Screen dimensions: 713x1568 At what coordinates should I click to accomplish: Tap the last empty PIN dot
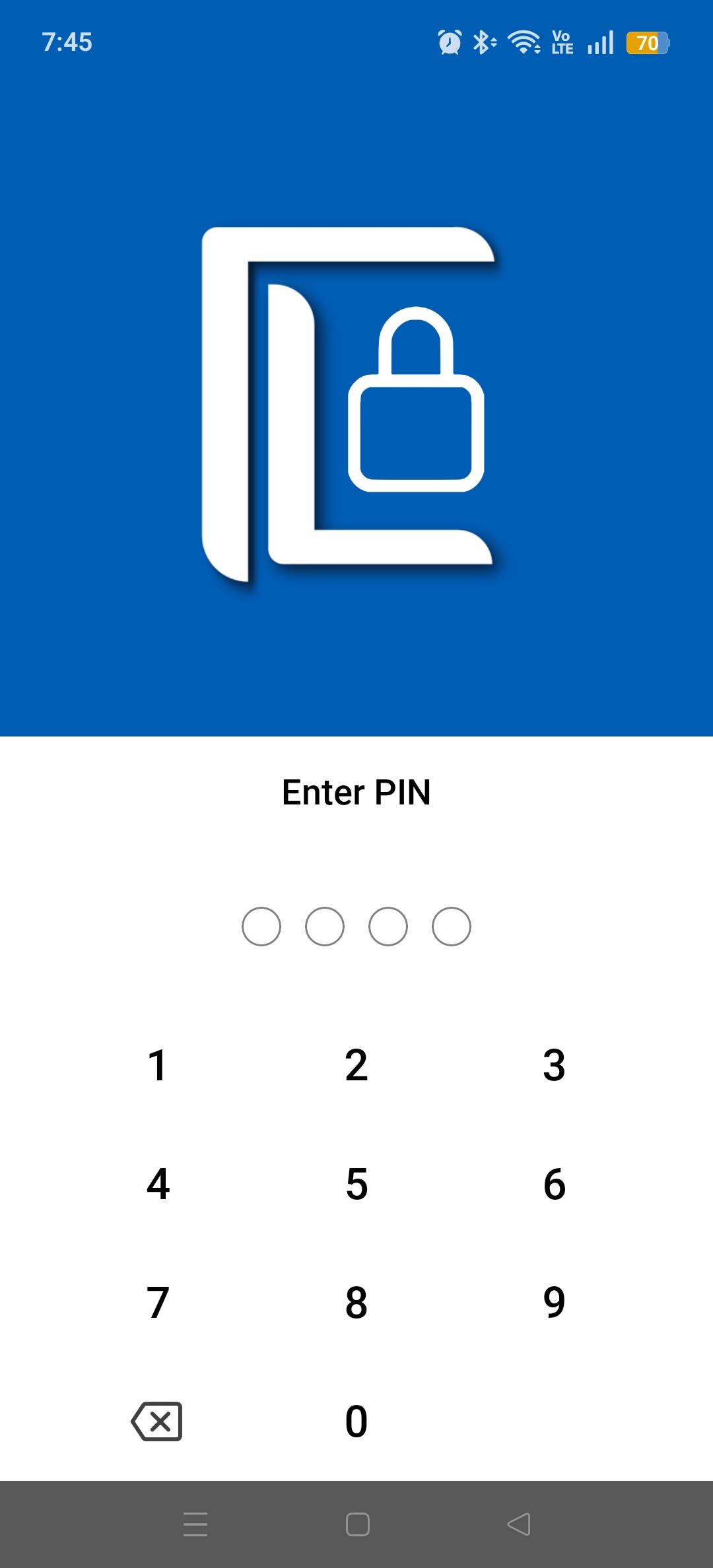451,927
